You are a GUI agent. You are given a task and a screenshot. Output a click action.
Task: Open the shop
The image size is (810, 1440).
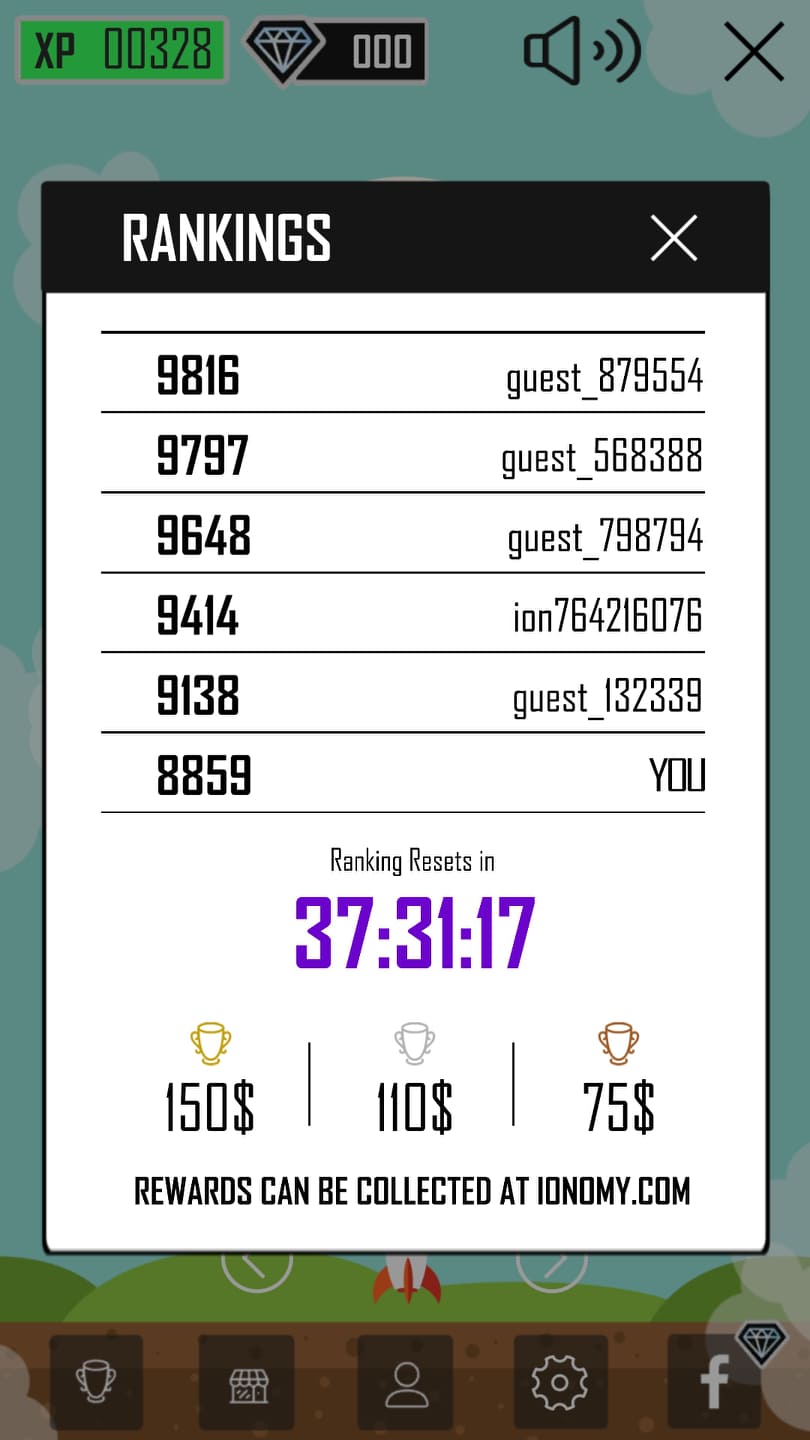247,1383
